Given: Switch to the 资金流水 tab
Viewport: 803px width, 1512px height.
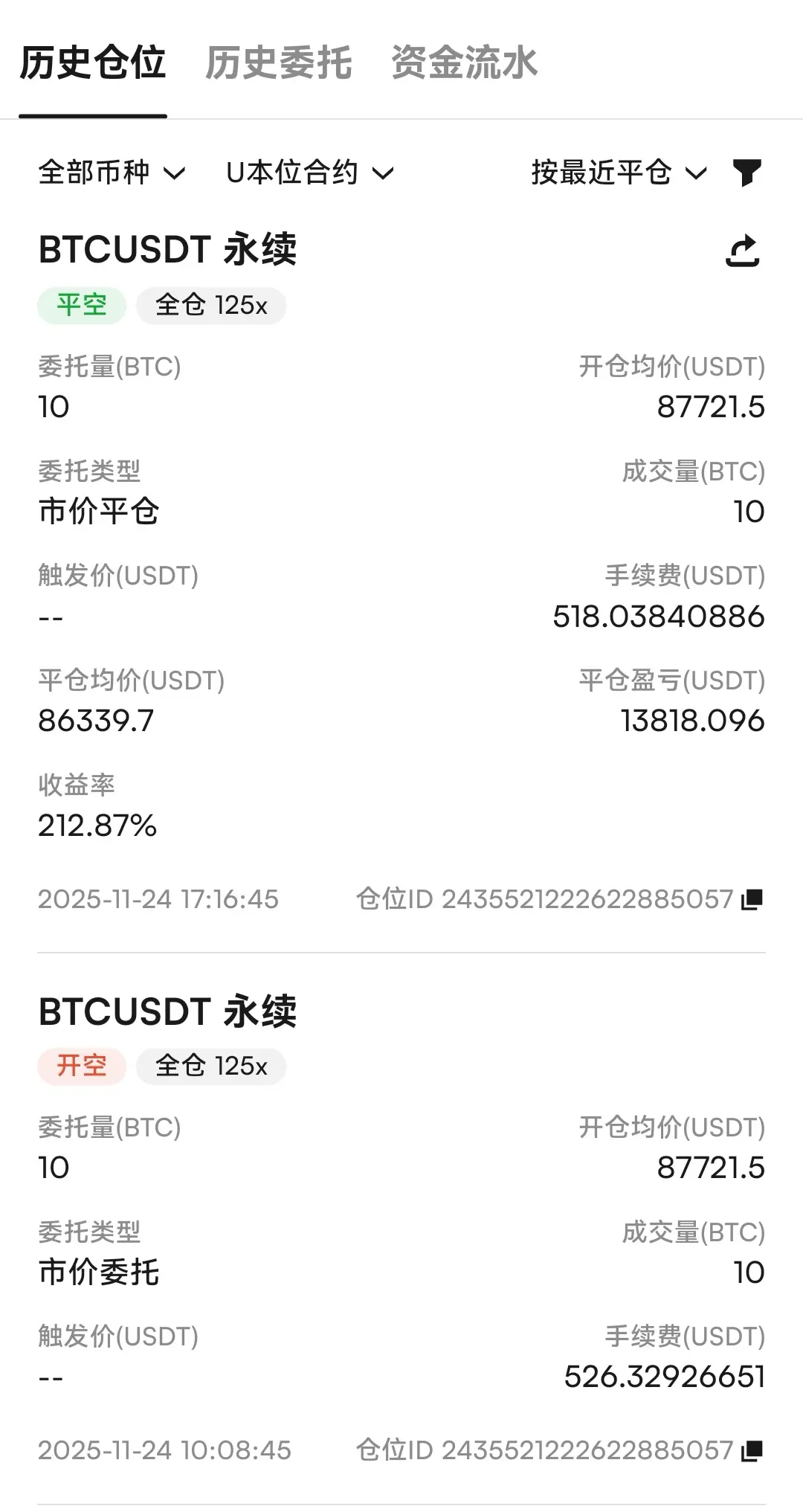Looking at the screenshot, I should click(x=464, y=62).
